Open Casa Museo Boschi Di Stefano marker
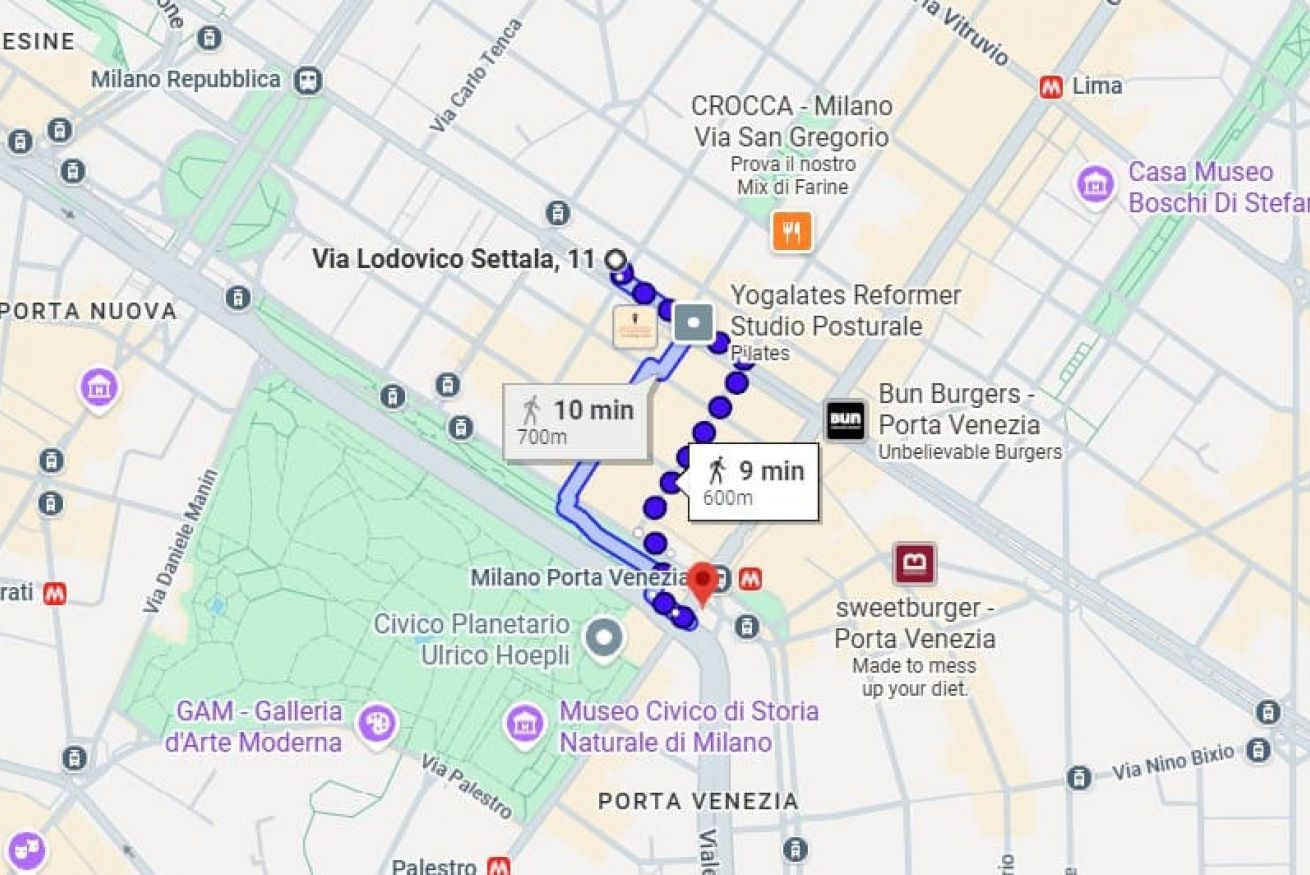 click(x=1095, y=184)
